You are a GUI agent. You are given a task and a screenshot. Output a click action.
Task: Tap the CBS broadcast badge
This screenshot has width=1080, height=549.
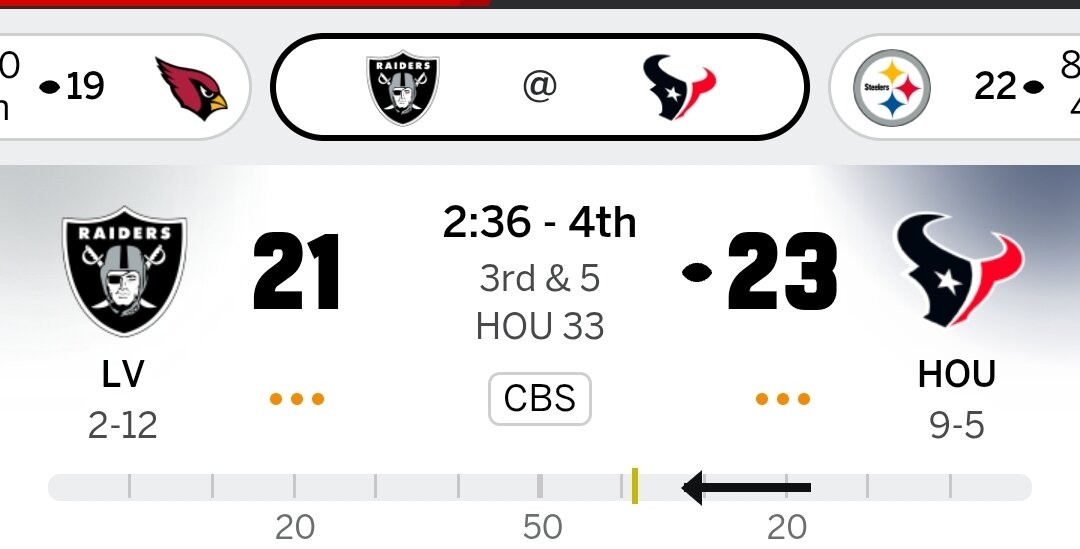(x=540, y=398)
